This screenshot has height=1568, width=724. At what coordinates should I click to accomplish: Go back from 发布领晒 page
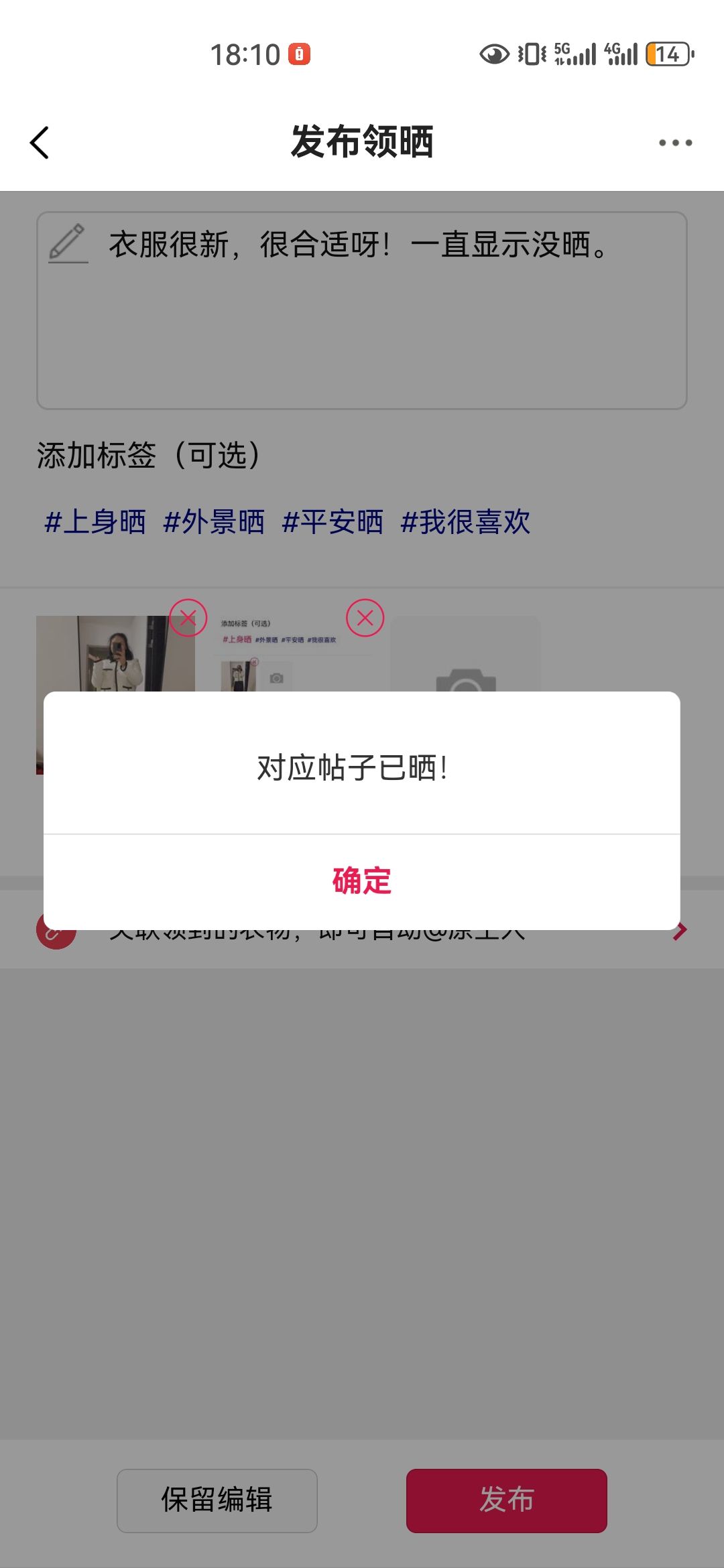40,143
